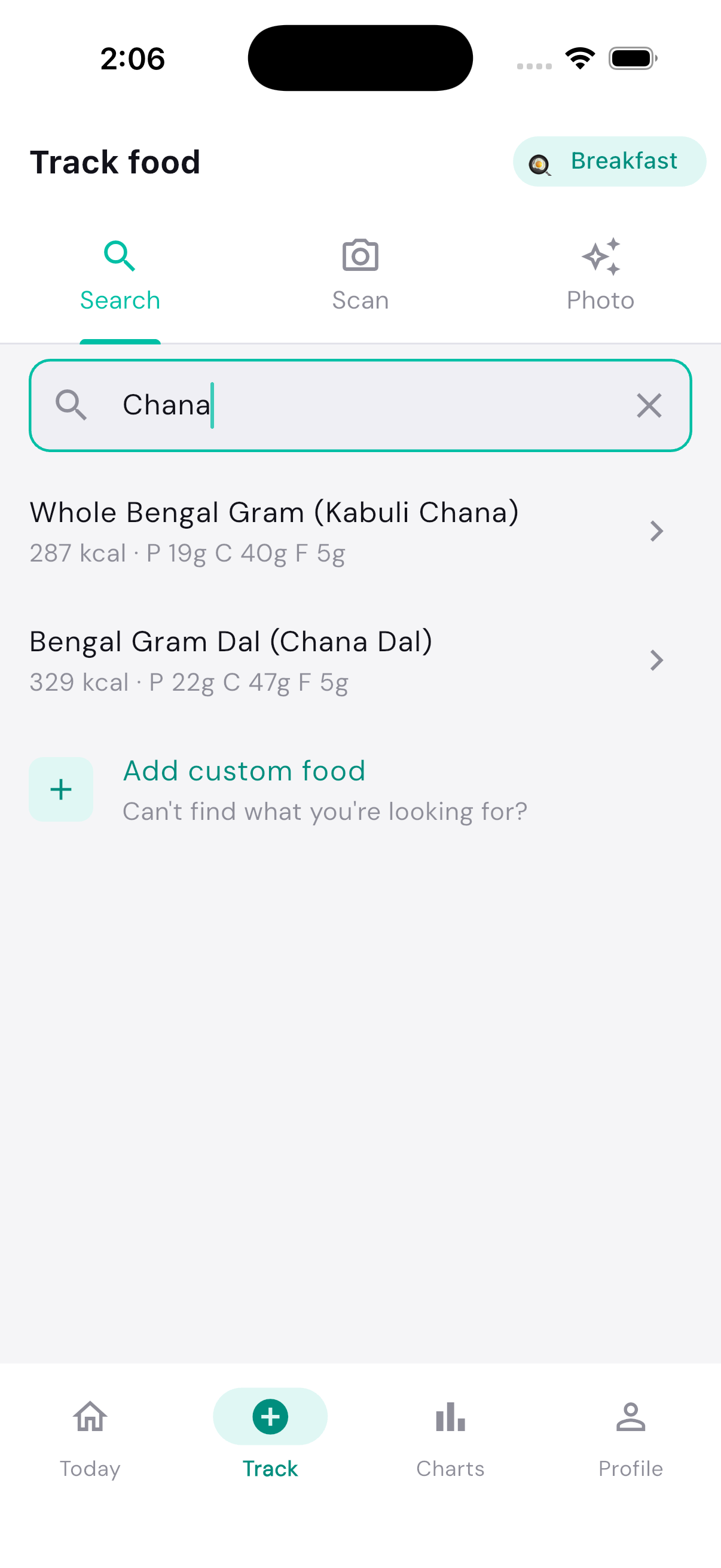The image size is (721, 1568).
Task: Tap the green plus Track button
Action: (x=270, y=1416)
